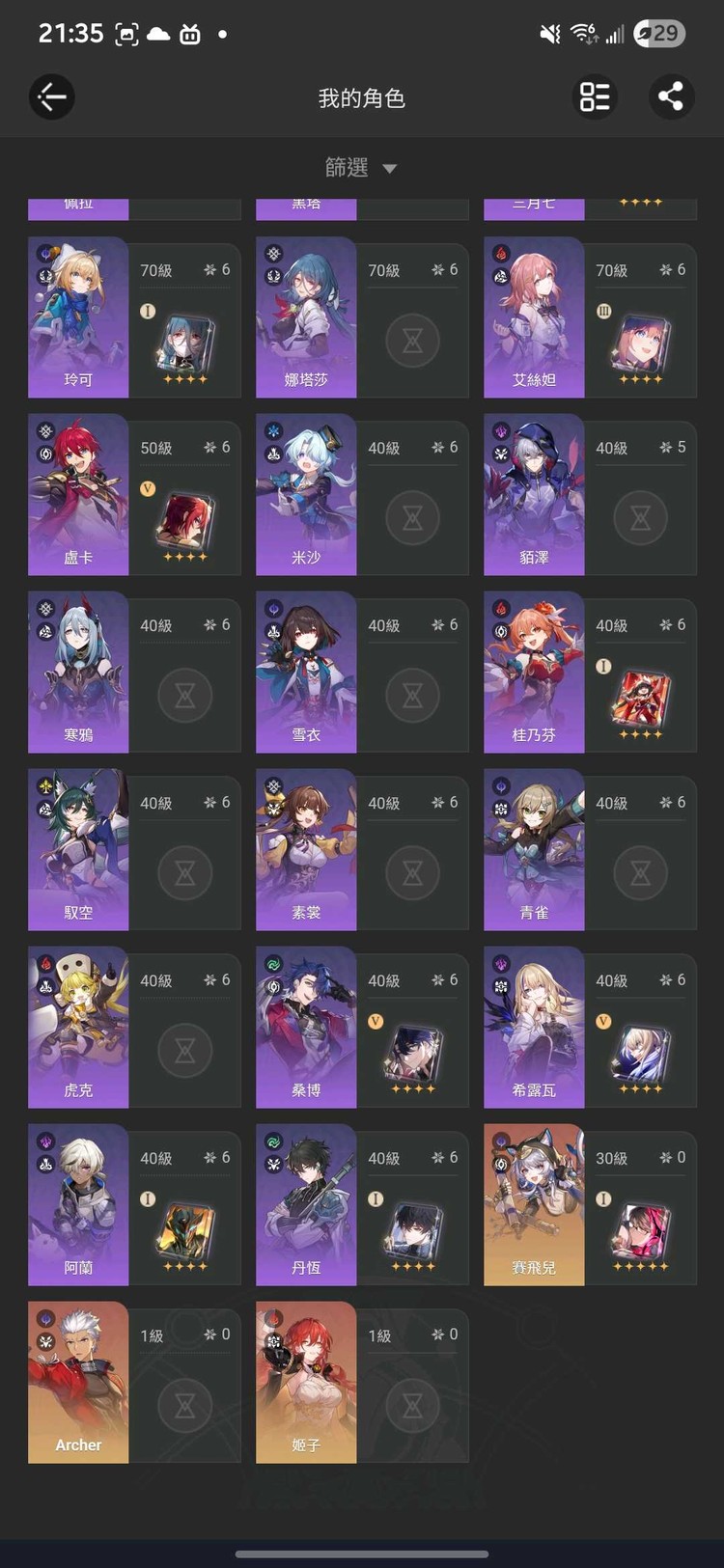Share my characters page
Viewport: 724px width, 1568px height.
click(x=670, y=96)
